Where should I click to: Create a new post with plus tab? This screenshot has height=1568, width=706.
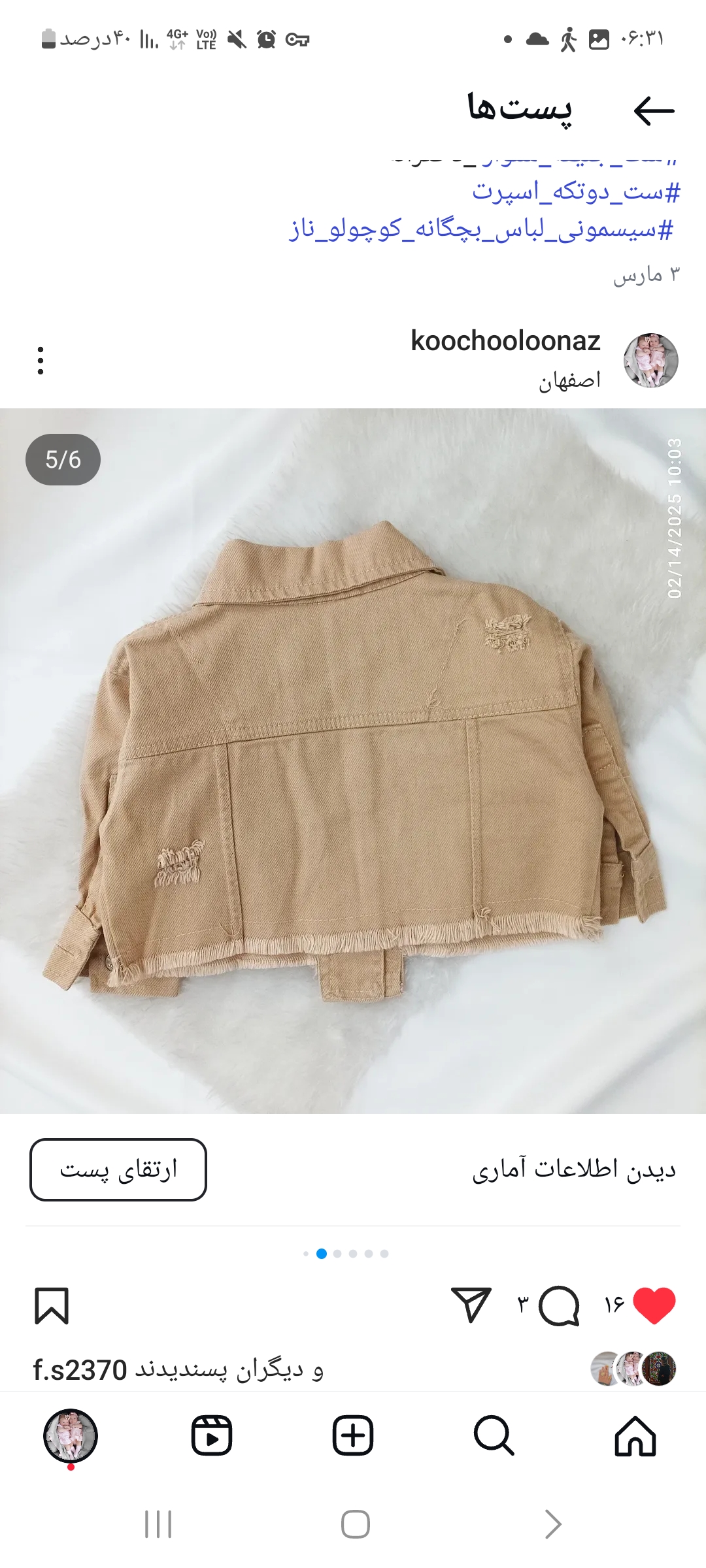[x=353, y=1436]
